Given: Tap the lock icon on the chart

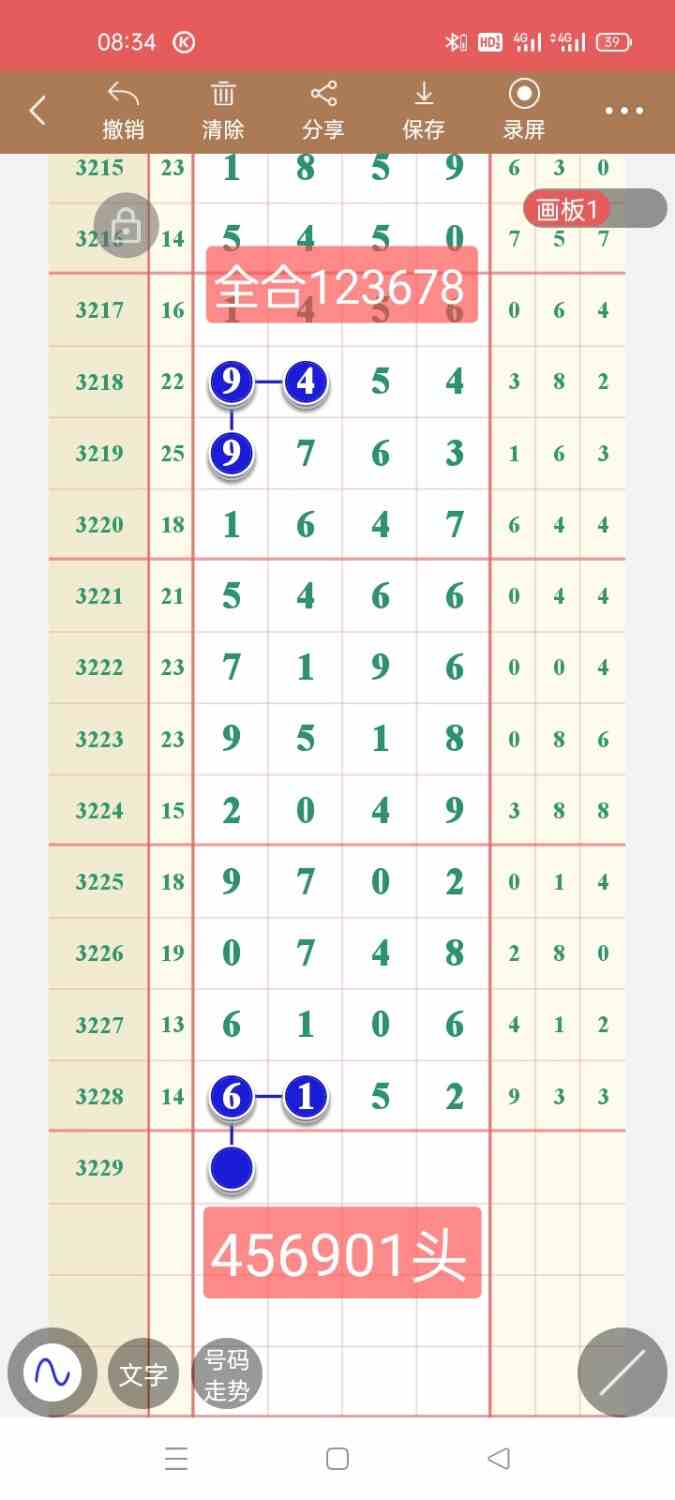Looking at the screenshot, I should 126,225.
